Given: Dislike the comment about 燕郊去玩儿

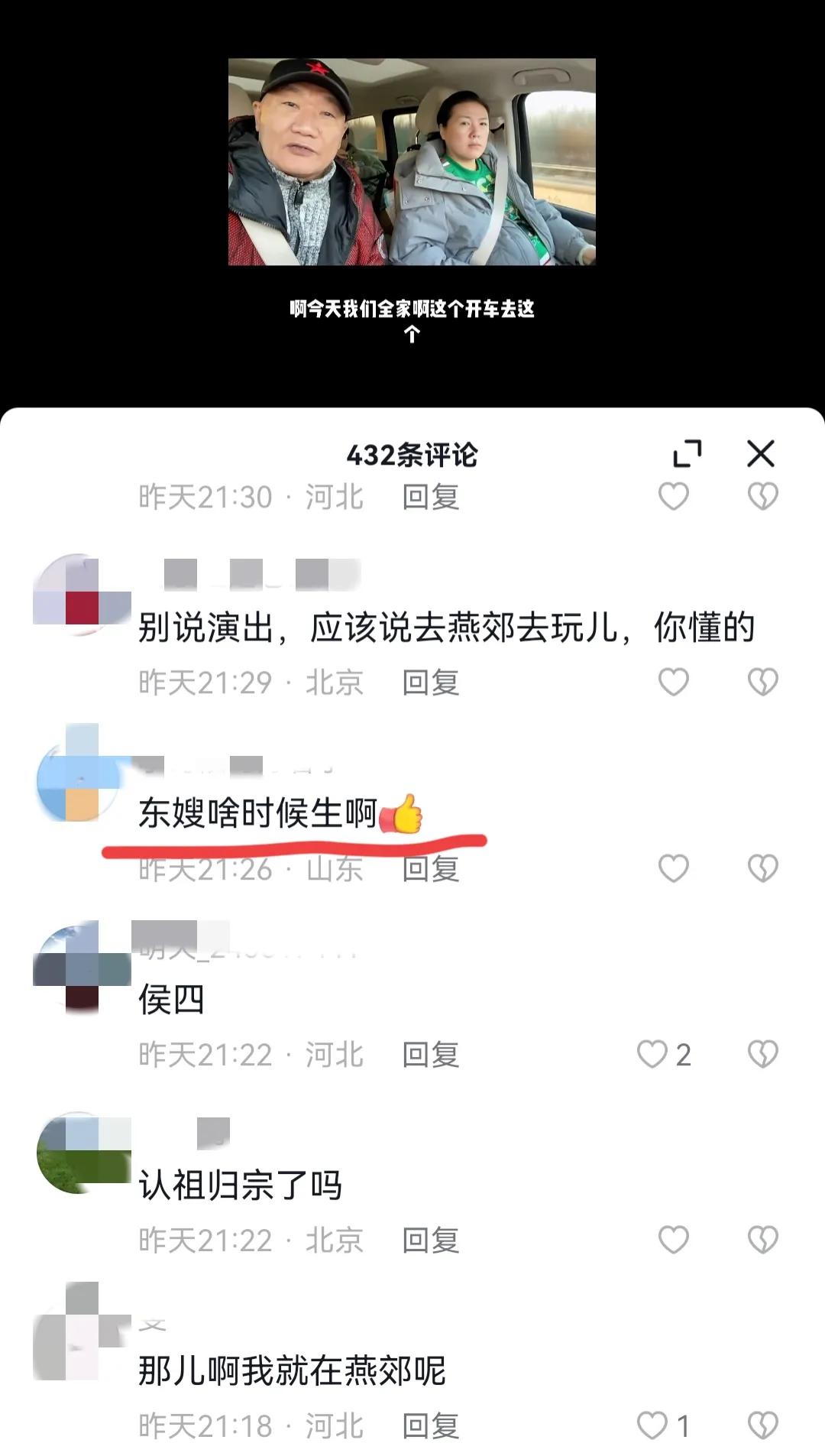Looking at the screenshot, I should click(762, 682).
